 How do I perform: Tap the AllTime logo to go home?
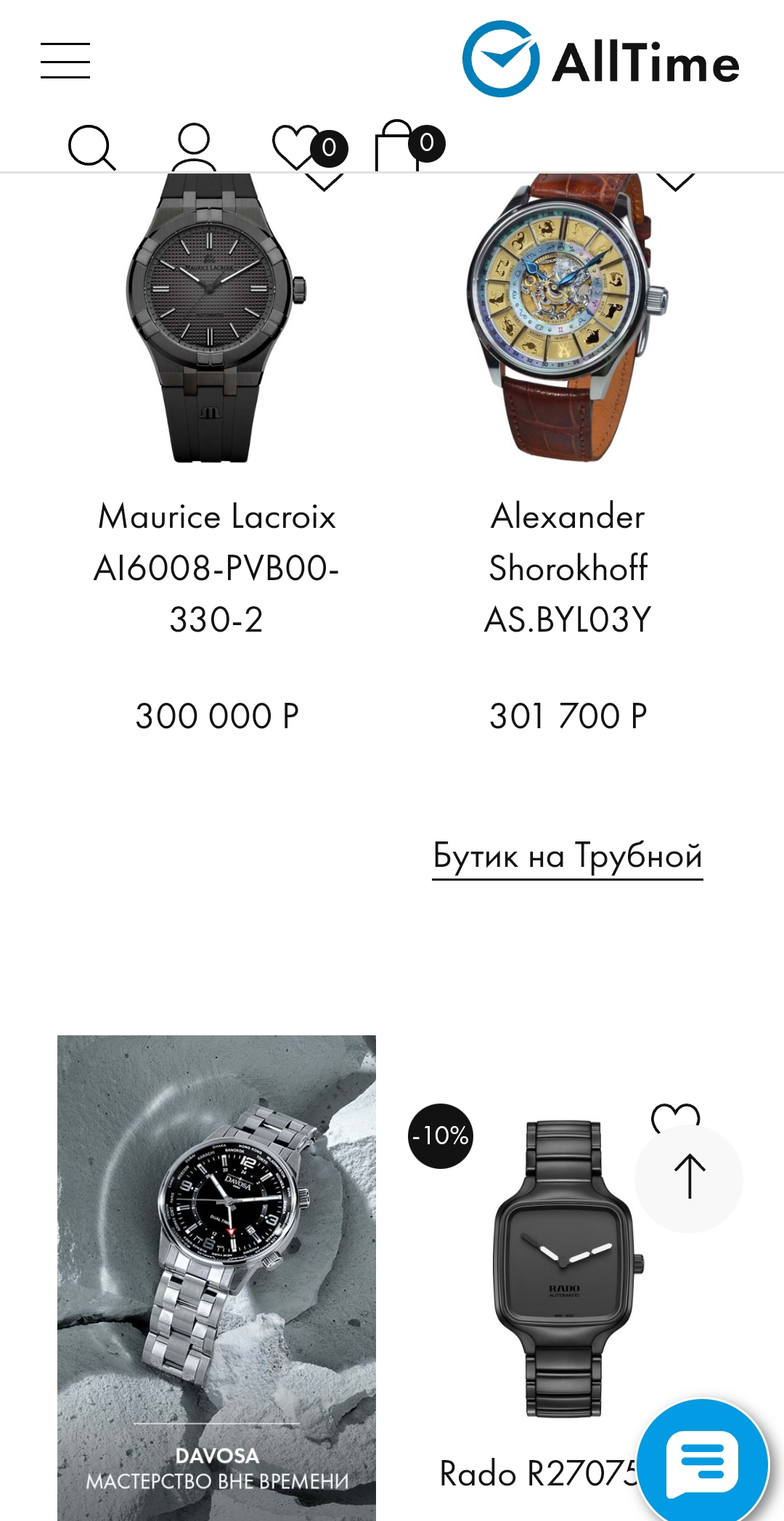[x=601, y=59]
